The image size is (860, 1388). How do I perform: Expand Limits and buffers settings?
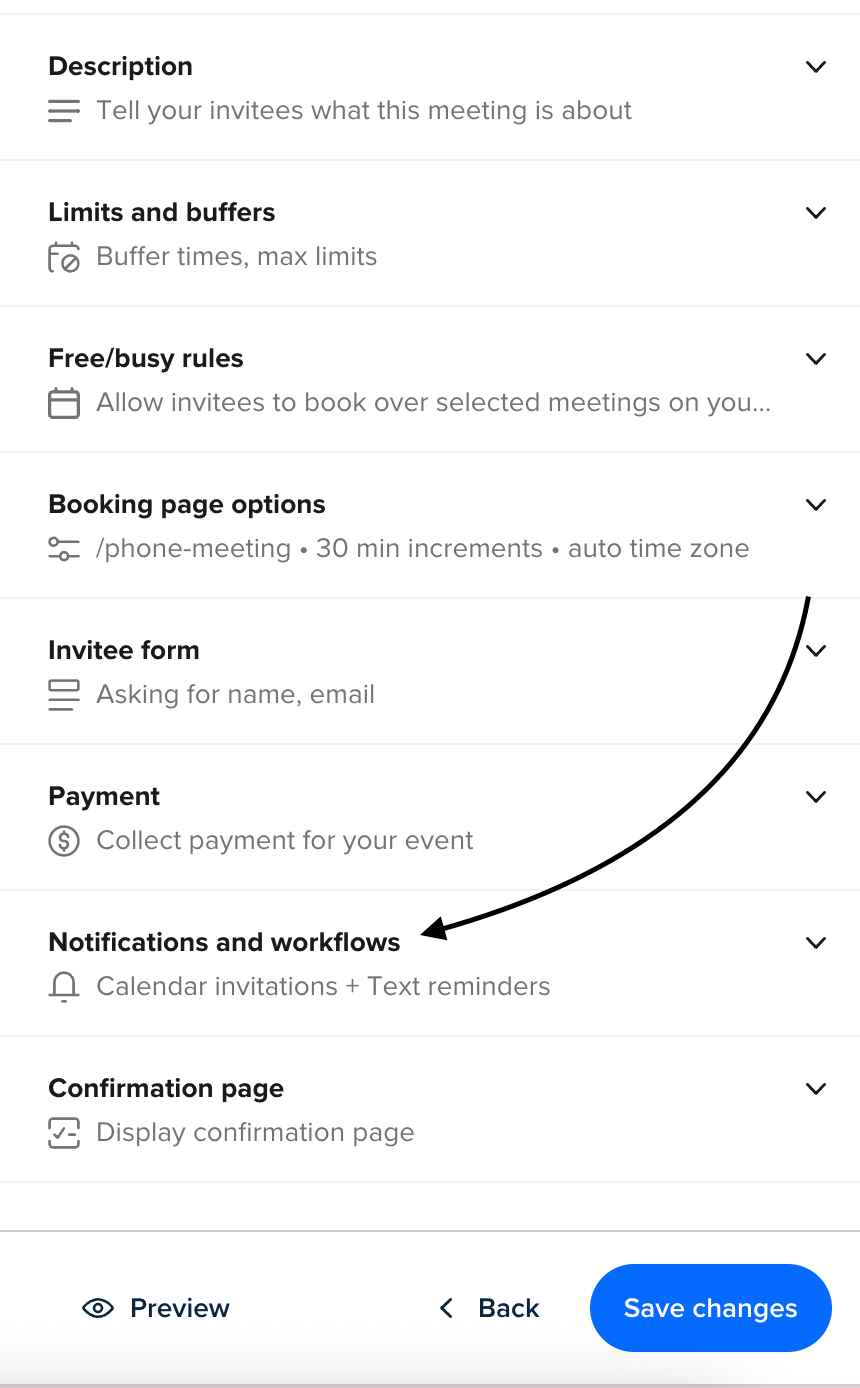430,233
